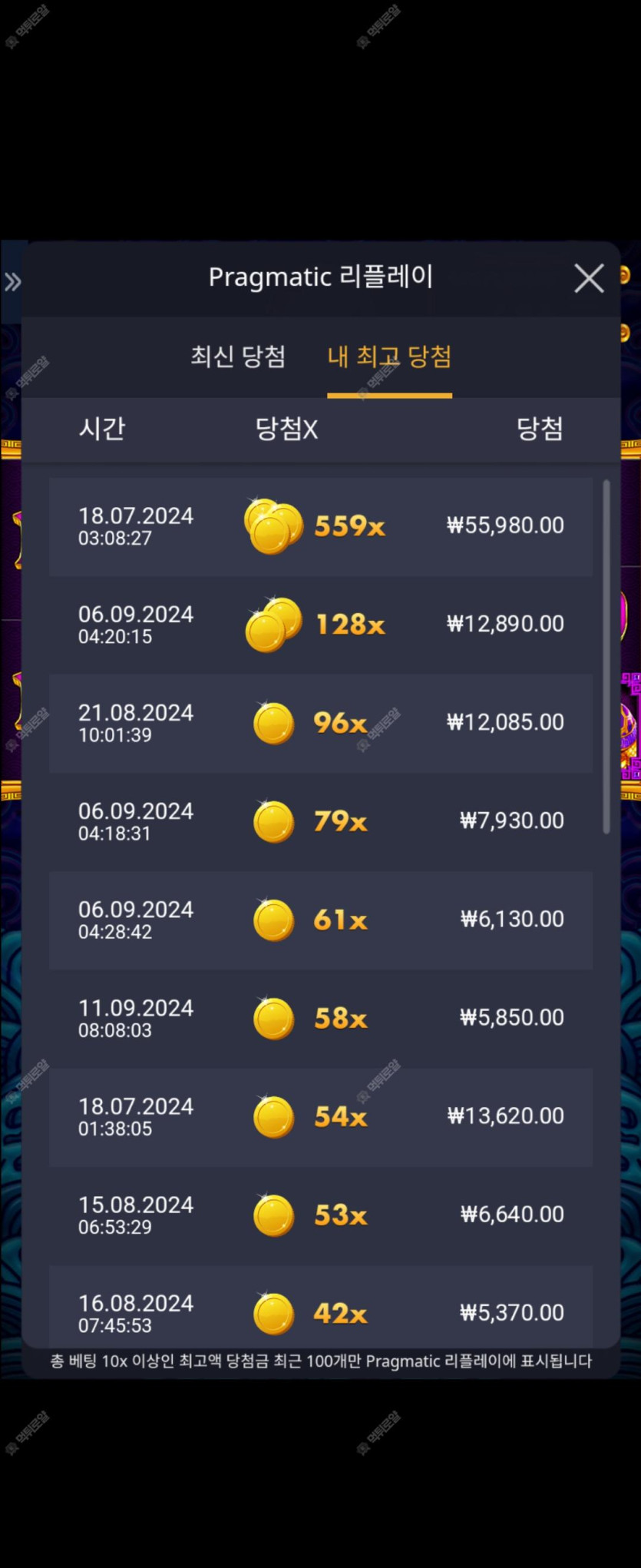The height and width of the screenshot is (1568, 641).
Task: Close the Pragmatic 리플레이 dialog
Action: click(x=589, y=278)
